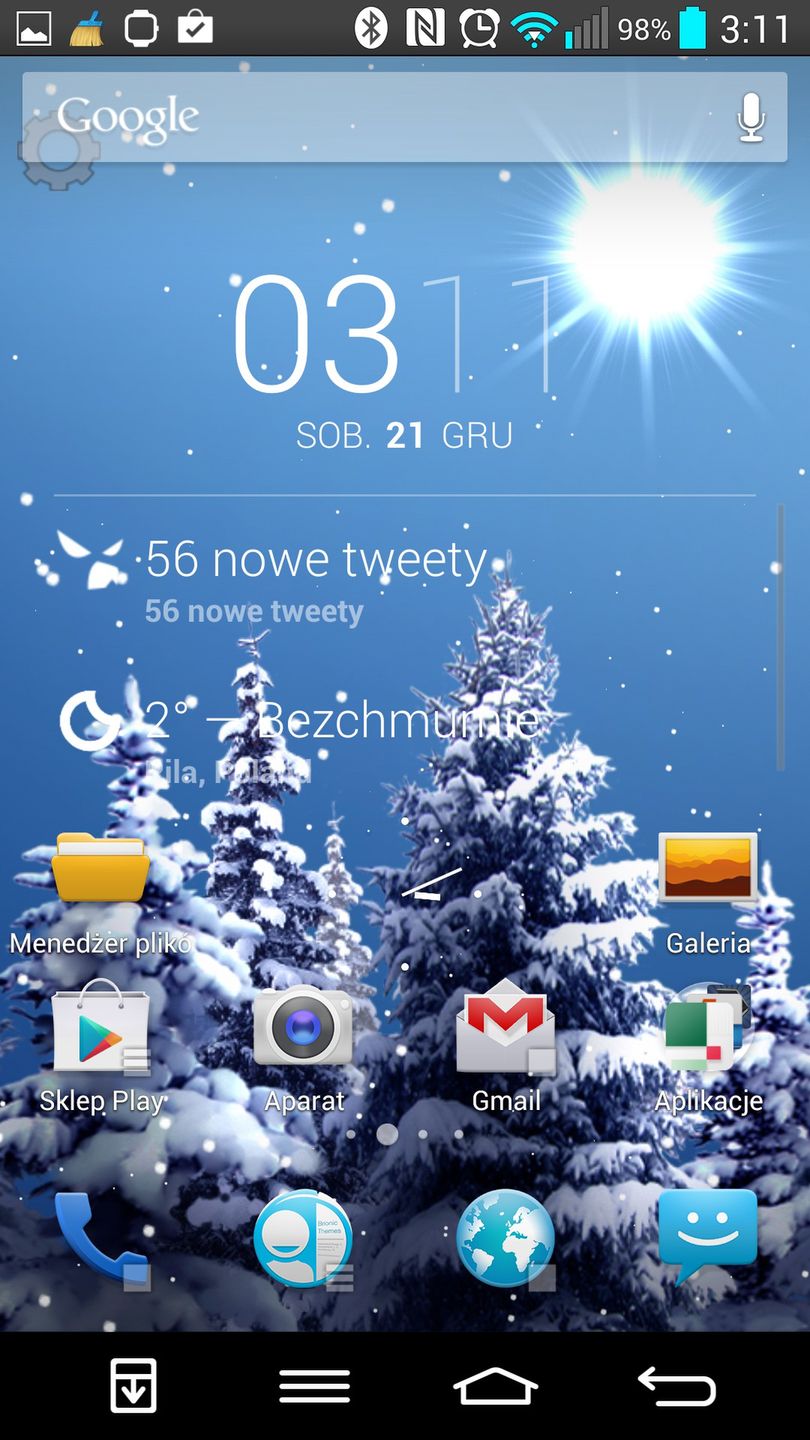810x1440 pixels.
Task: Open Sklep Play store
Action: point(100,1030)
